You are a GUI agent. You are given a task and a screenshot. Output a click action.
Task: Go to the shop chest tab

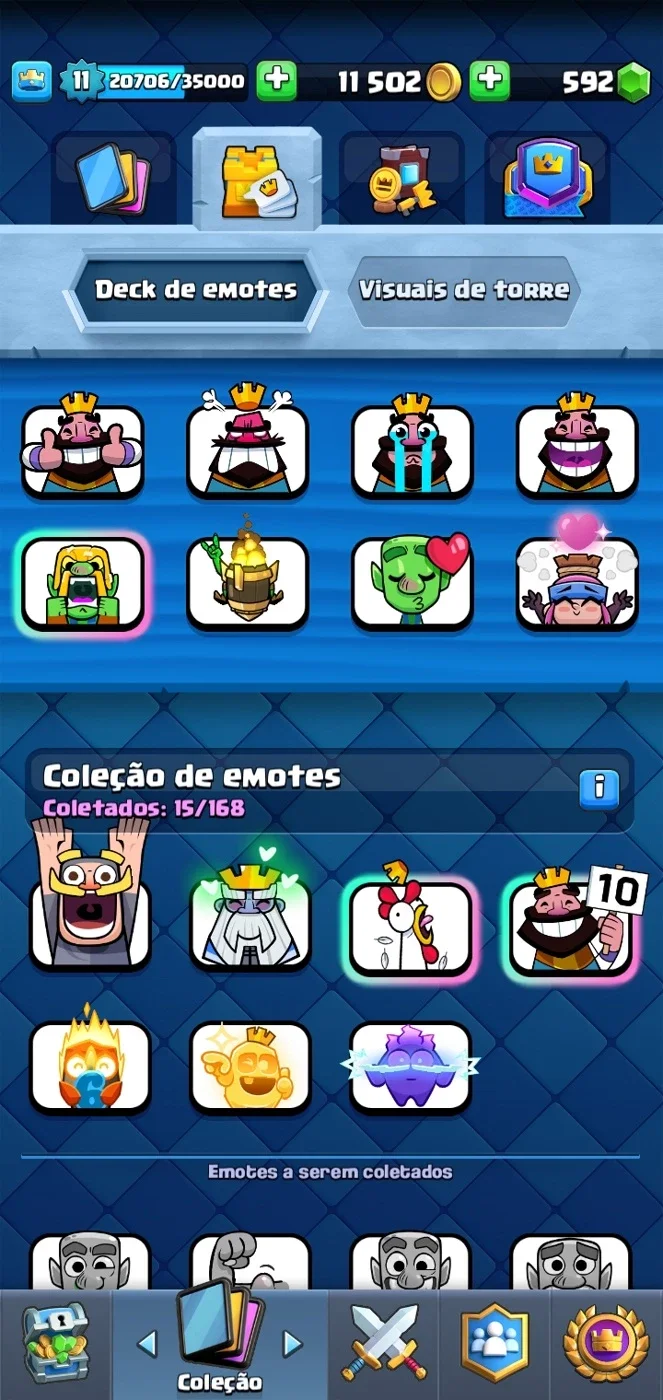pos(55,1342)
